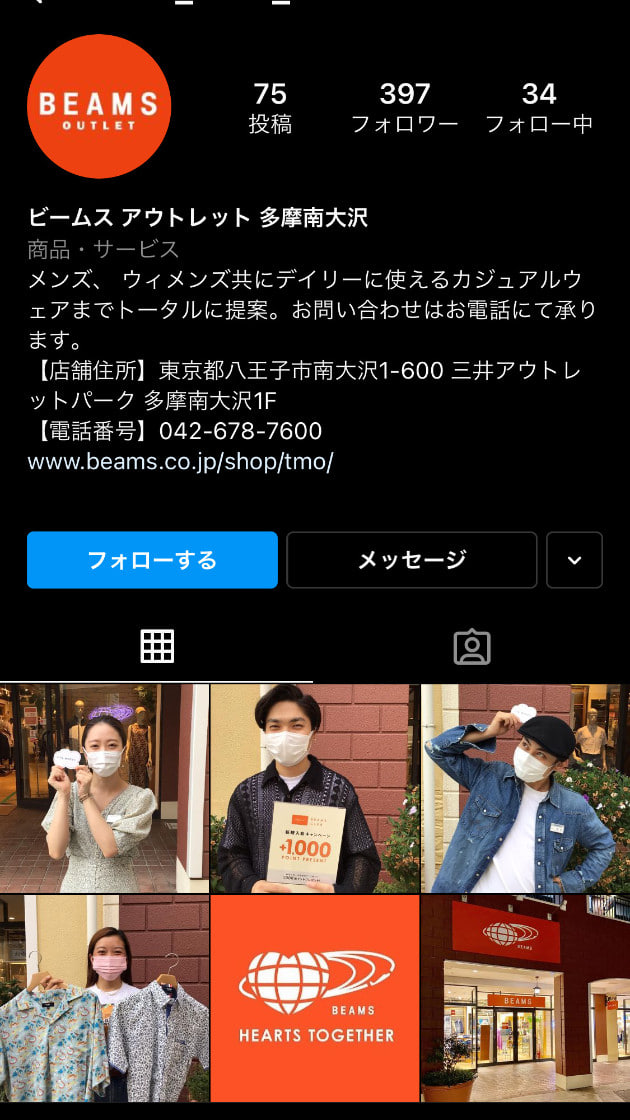The image size is (630, 1120).
Task: Open メッセージ to message the shop
Action: [x=412, y=560]
